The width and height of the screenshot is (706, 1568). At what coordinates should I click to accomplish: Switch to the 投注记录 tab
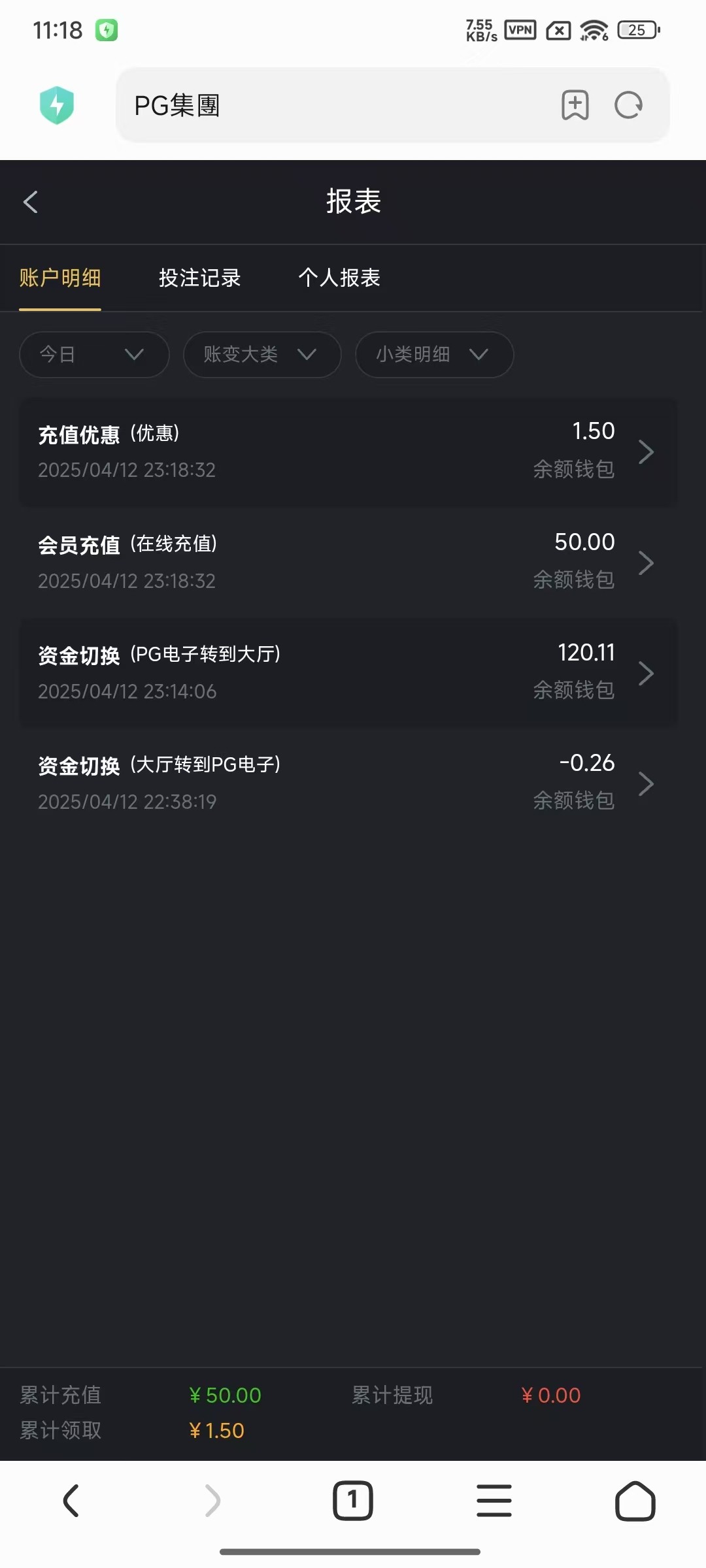(199, 278)
